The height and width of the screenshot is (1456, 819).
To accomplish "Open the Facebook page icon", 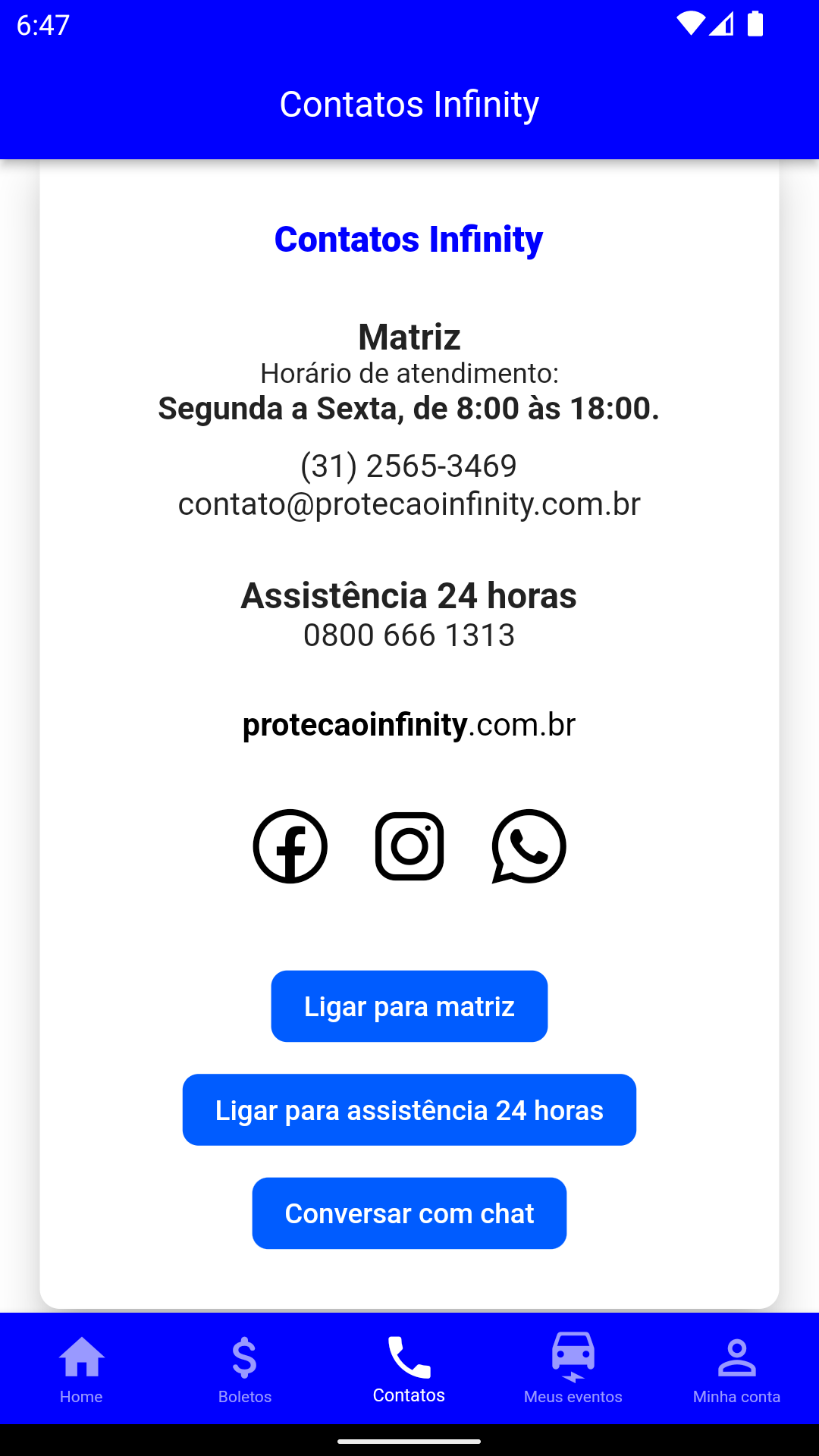I will 290,846.
